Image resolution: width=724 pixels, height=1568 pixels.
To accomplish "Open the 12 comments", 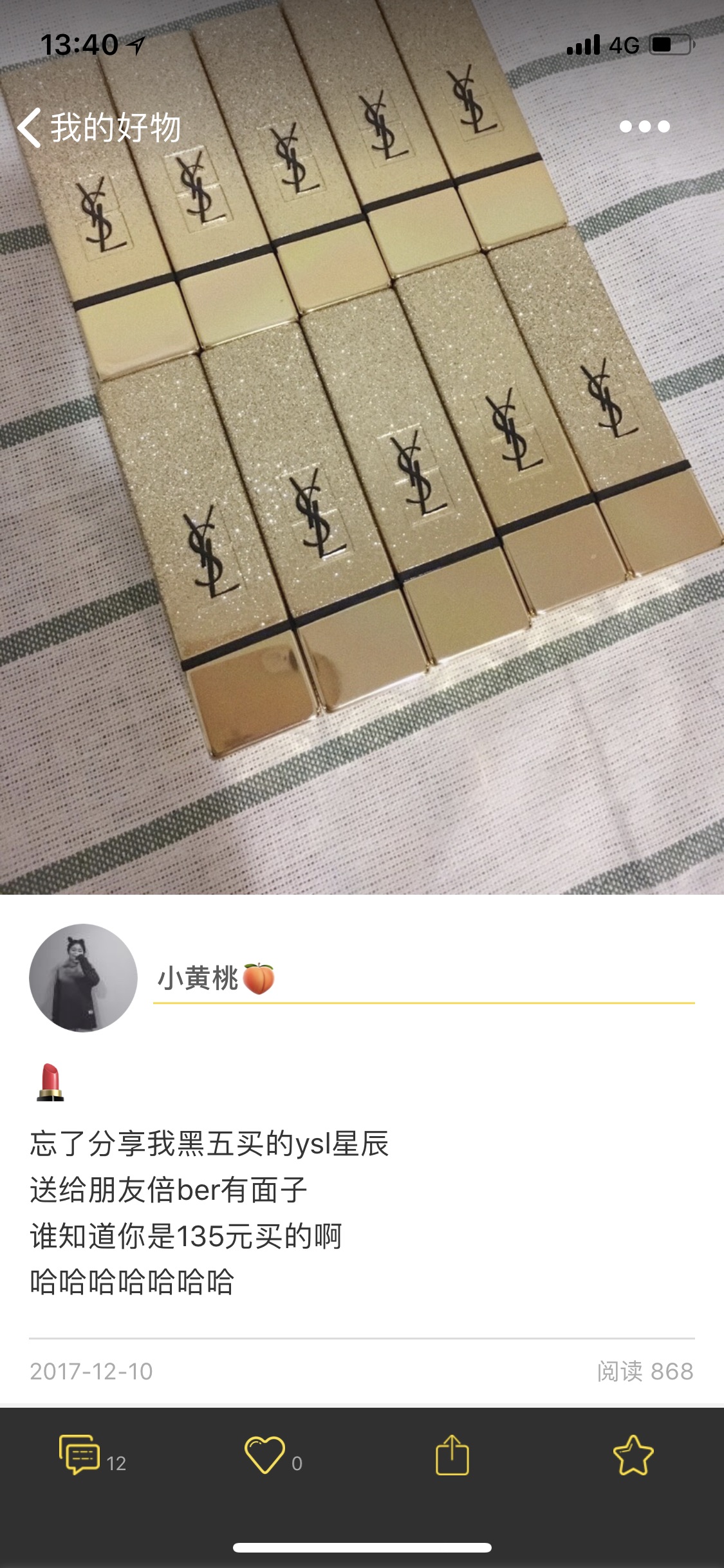I will coord(80,1455).
